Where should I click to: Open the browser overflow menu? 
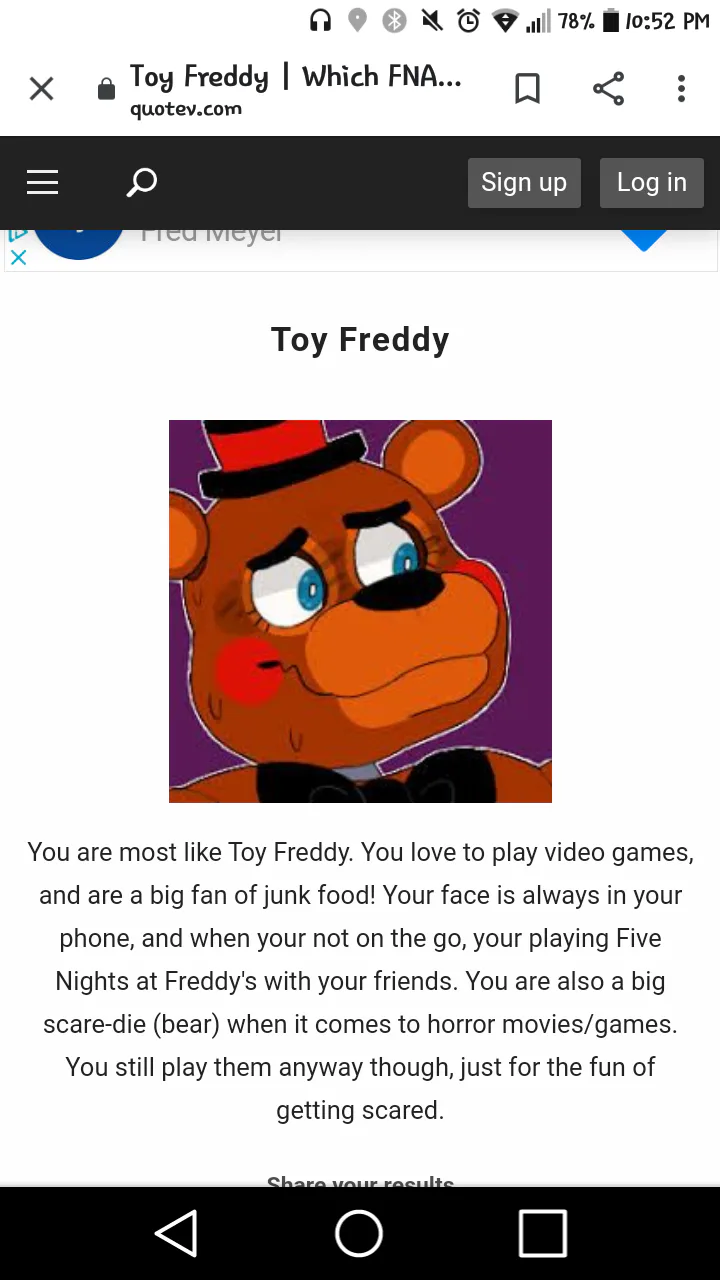click(681, 89)
